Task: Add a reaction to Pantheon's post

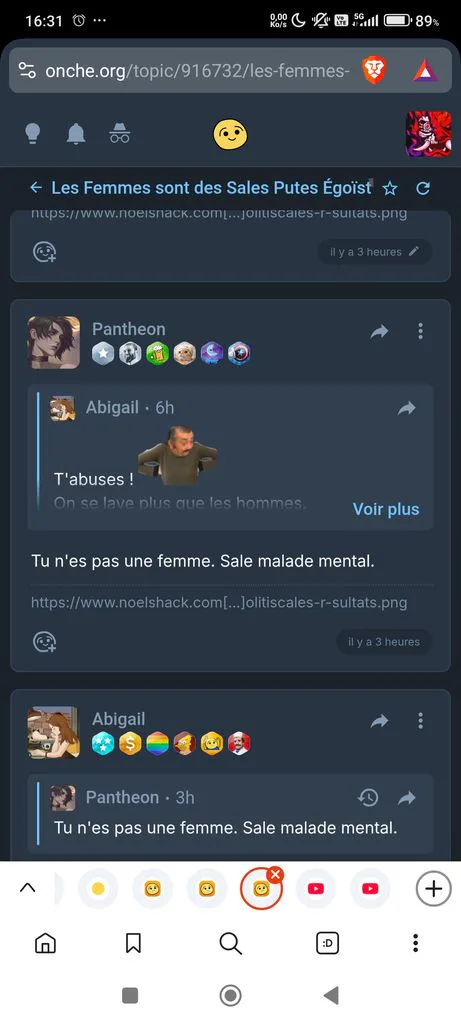Action: (44, 642)
